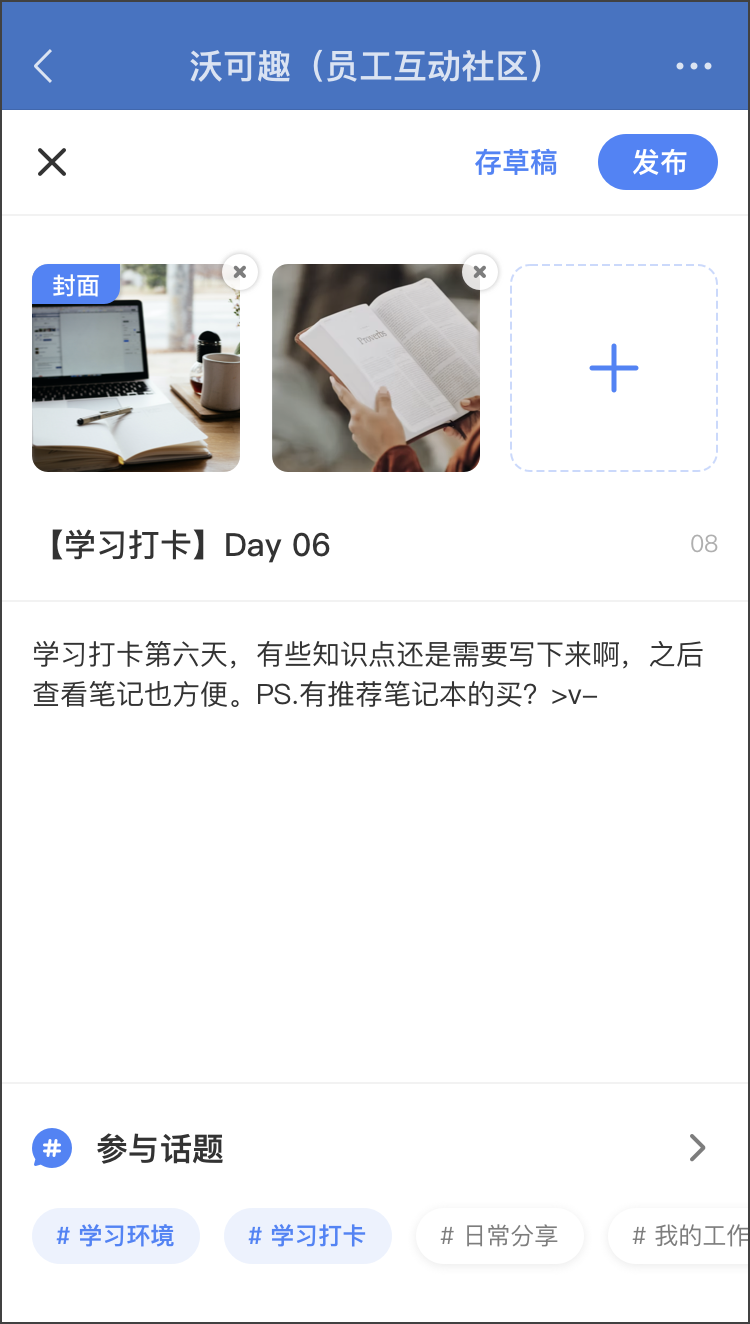Tap the plus icon to add another image
Viewport: 750px width, 1324px height.
tap(613, 368)
